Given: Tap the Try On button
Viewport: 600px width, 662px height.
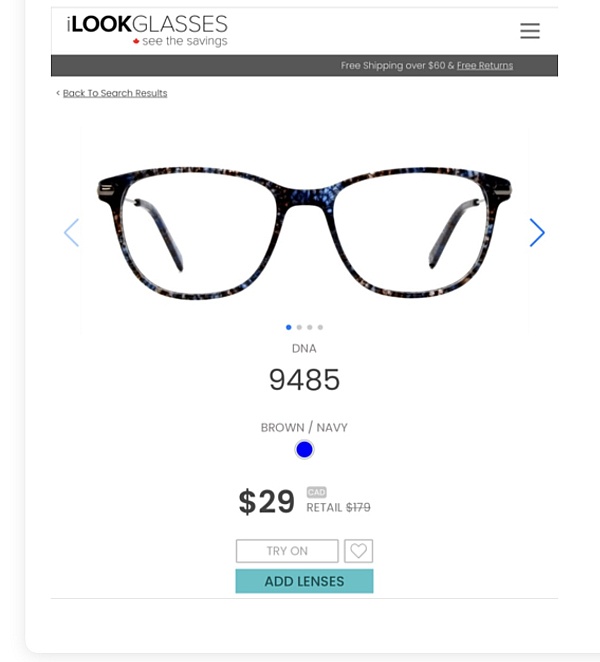Looking at the screenshot, I should pyautogui.click(x=287, y=551).
